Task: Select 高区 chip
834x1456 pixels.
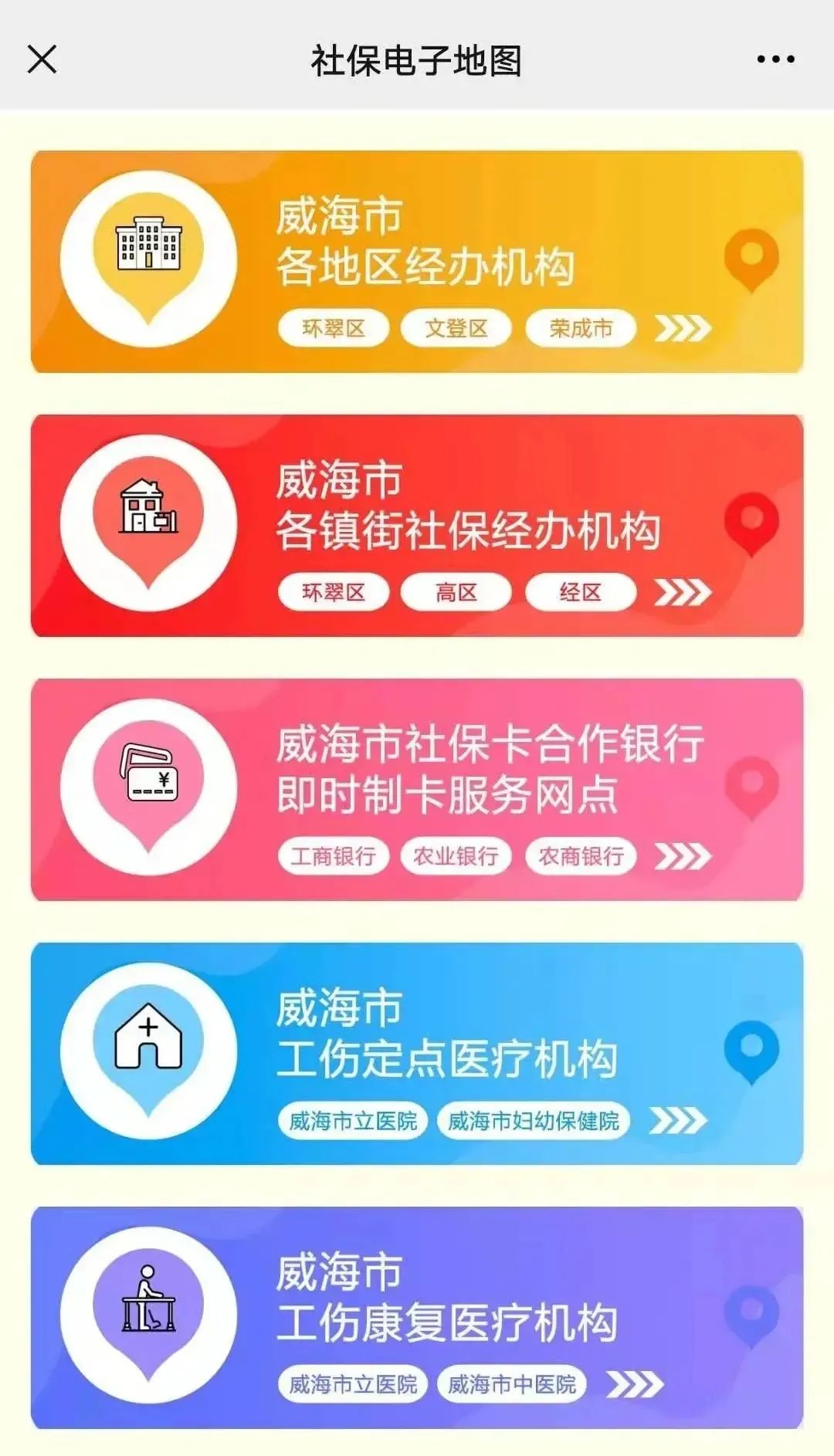Action: 456,593
